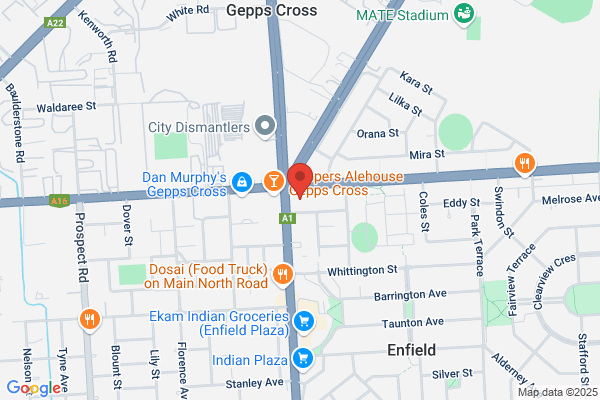Viewport: 600px width, 400px height.
Task: Open the cocktail bar marker beside Dan Murphy's
Action: [274, 182]
